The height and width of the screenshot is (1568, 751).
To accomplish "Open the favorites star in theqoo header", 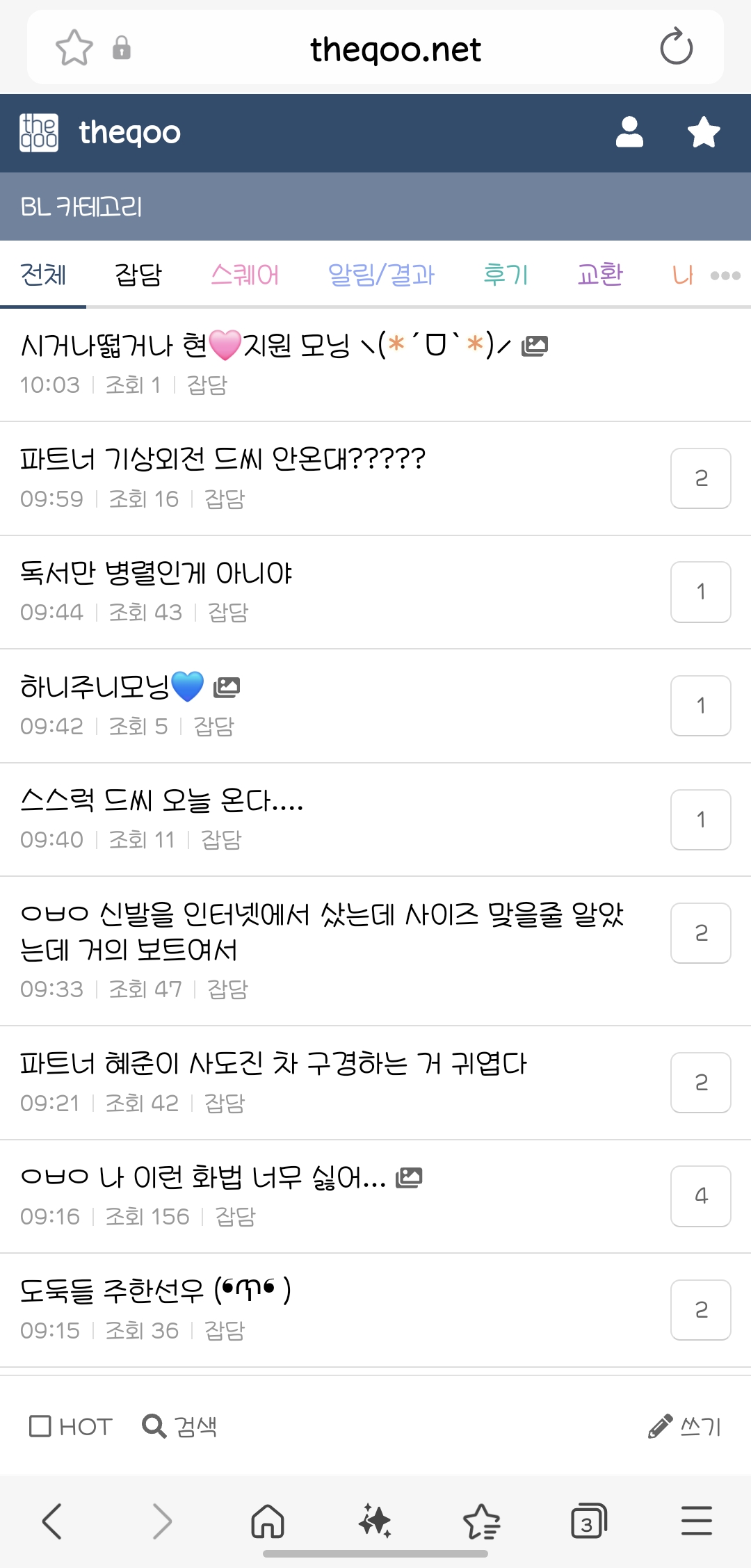I will click(x=703, y=132).
